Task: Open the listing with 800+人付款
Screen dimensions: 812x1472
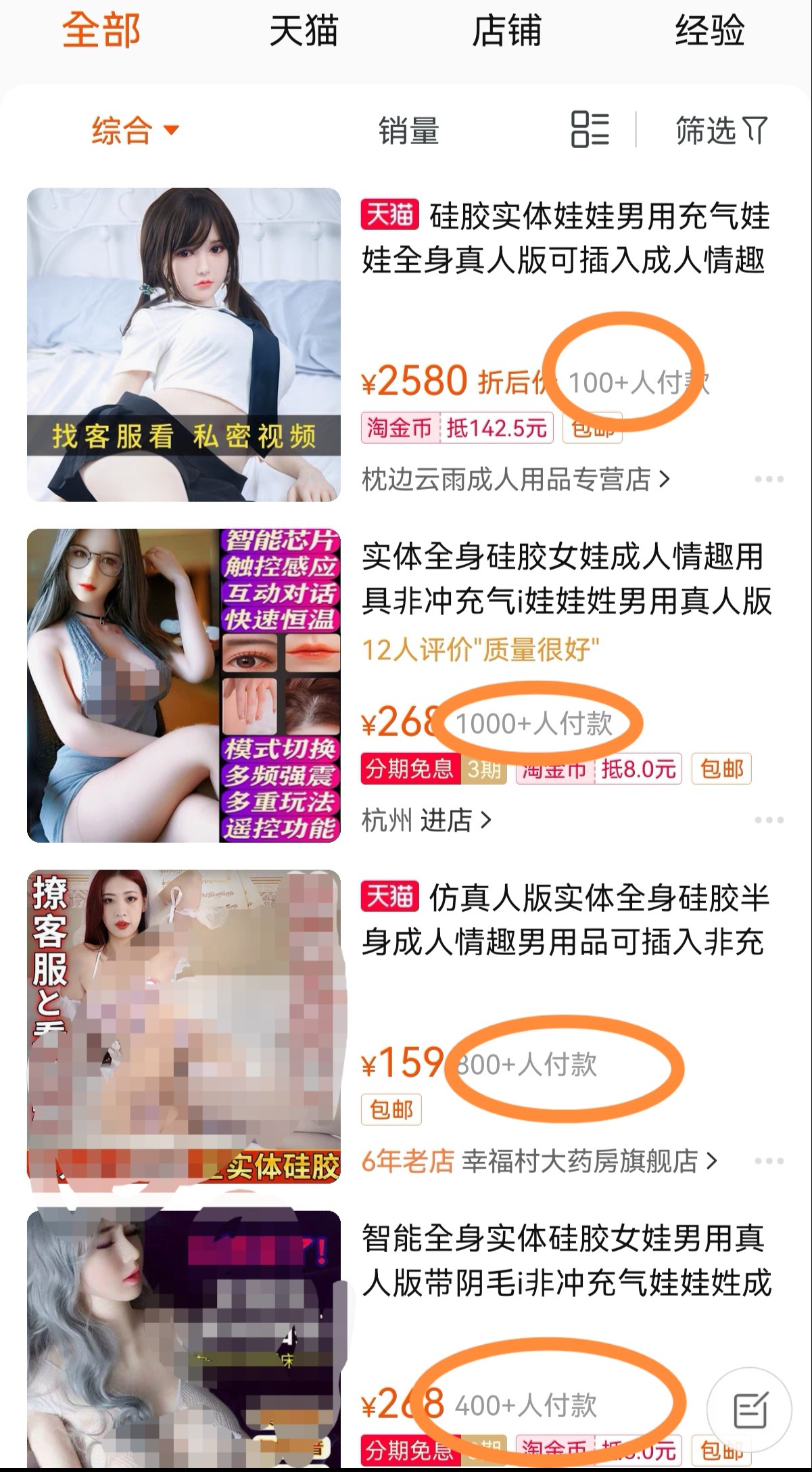Action: (x=565, y=920)
